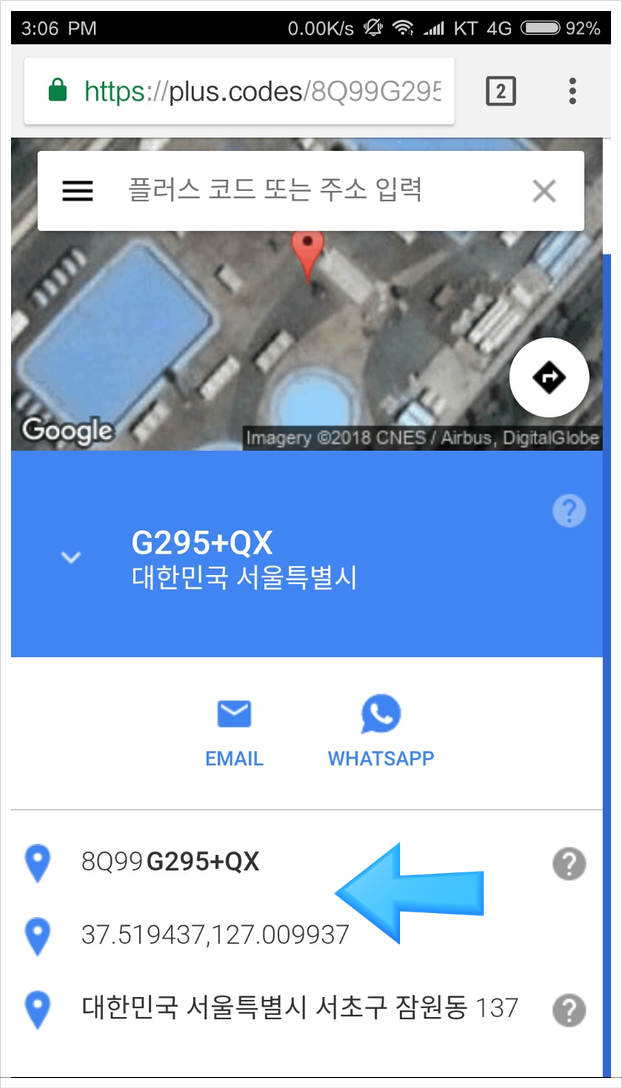622x1088 pixels.
Task: Collapse the G295+QX info panel
Action: (x=71, y=557)
